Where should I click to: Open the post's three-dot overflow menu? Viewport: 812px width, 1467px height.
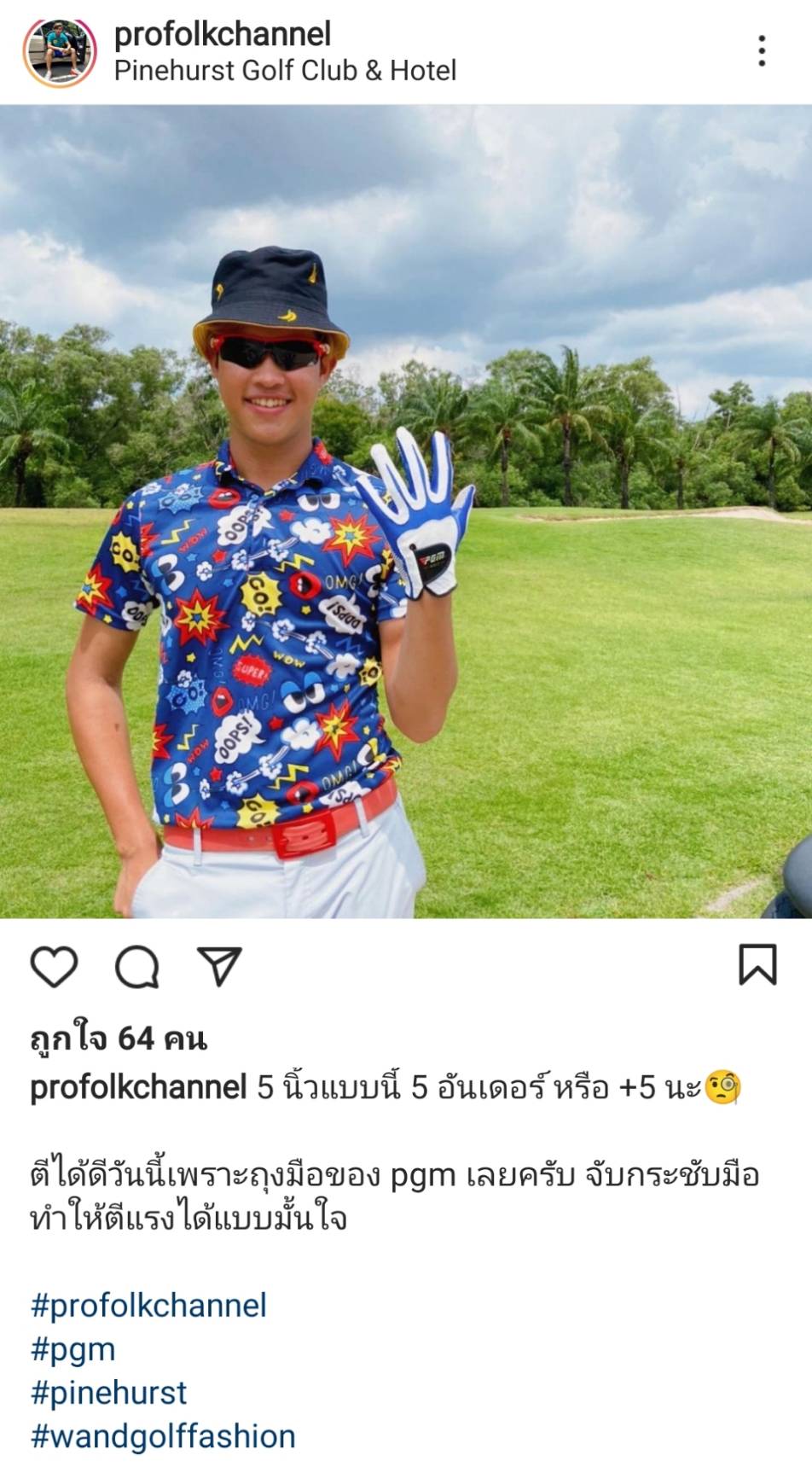(x=762, y=51)
